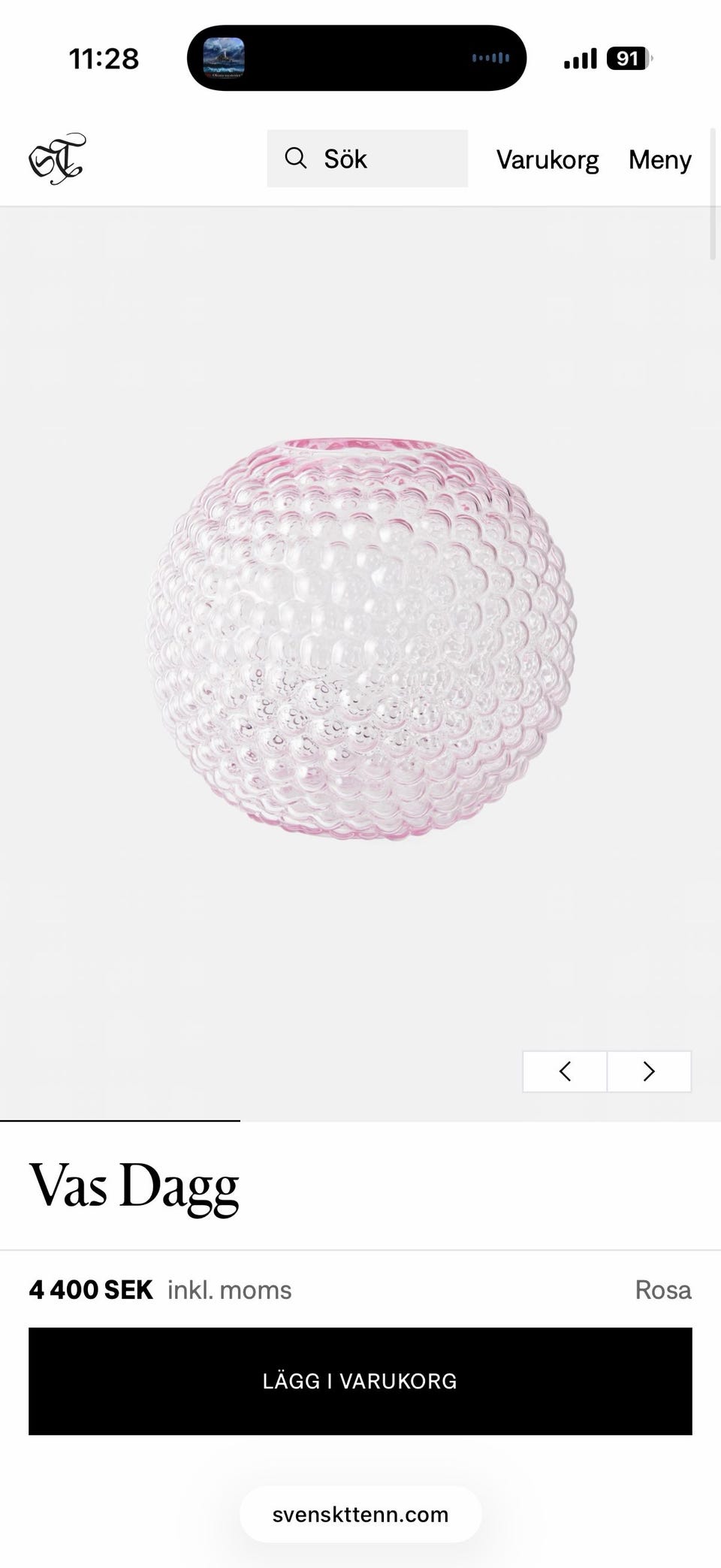The width and height of the screenshot is (721, 1568).
Task: Open Varukorg shopping cart
Action: [548, 159]
